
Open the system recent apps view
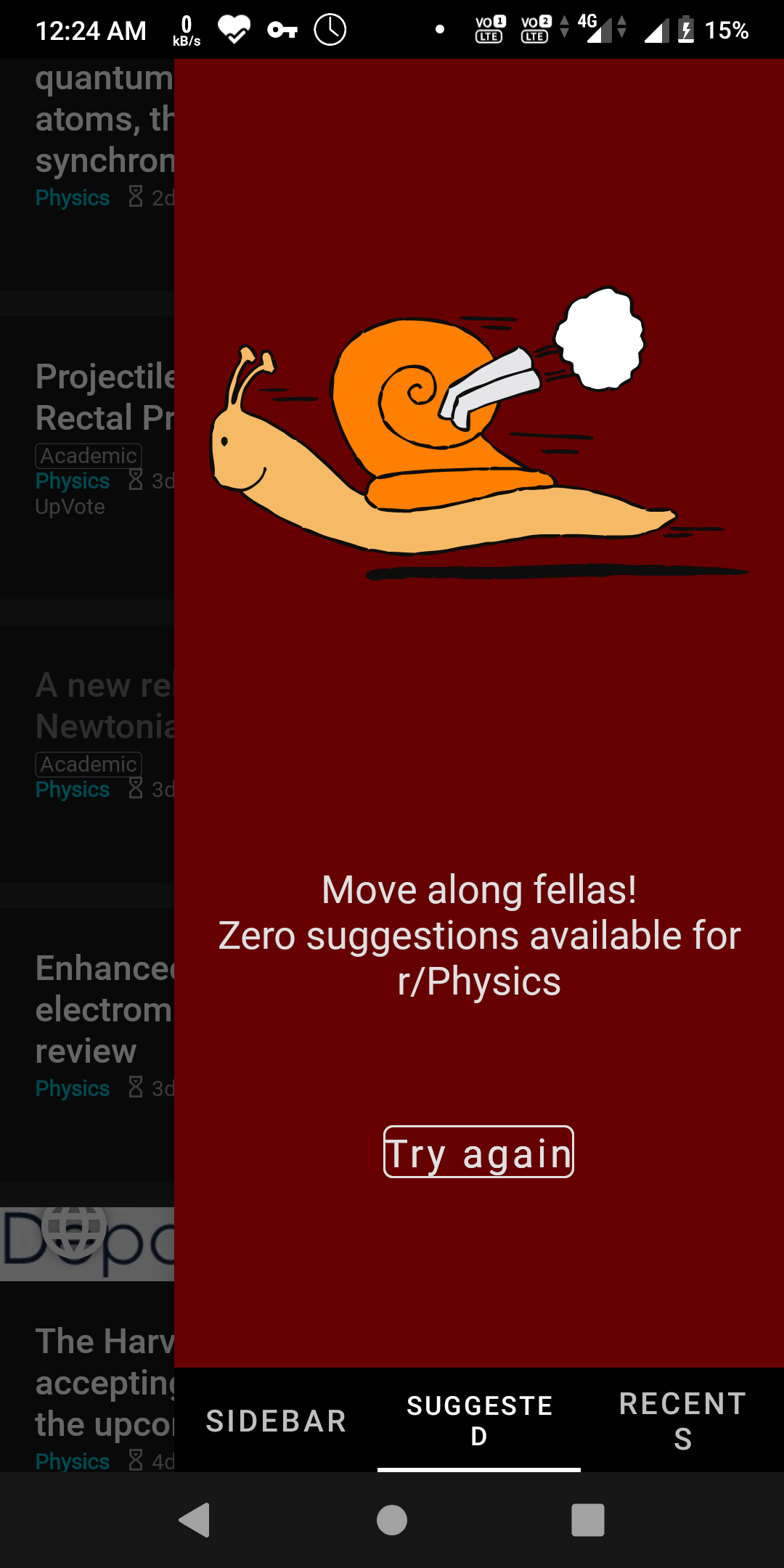pyautogui.click(x=588, y=1520)
